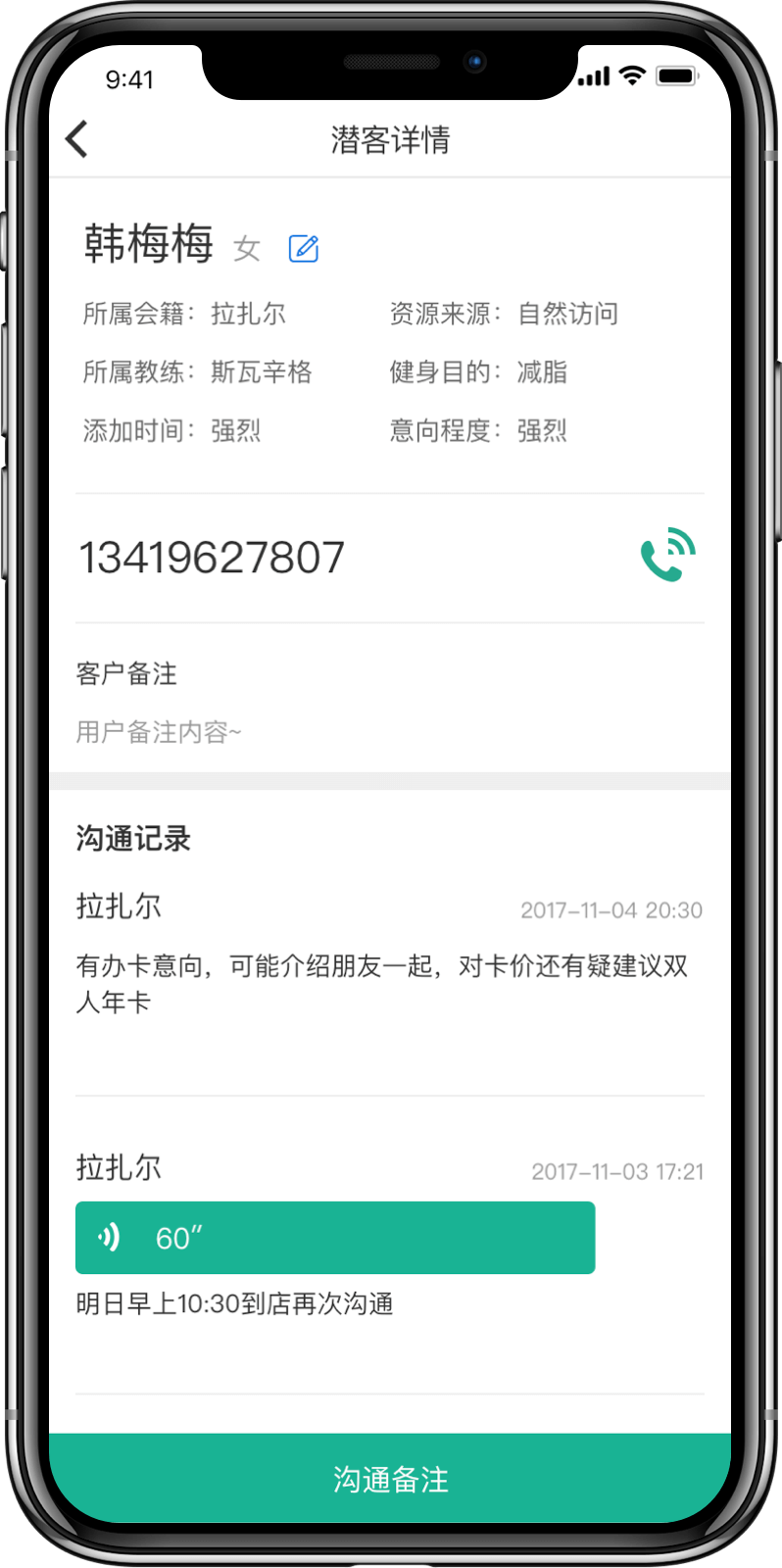782x1568 pixels.
Task: Edit 韩梅梅's profile info
Action: coord(304,248)
